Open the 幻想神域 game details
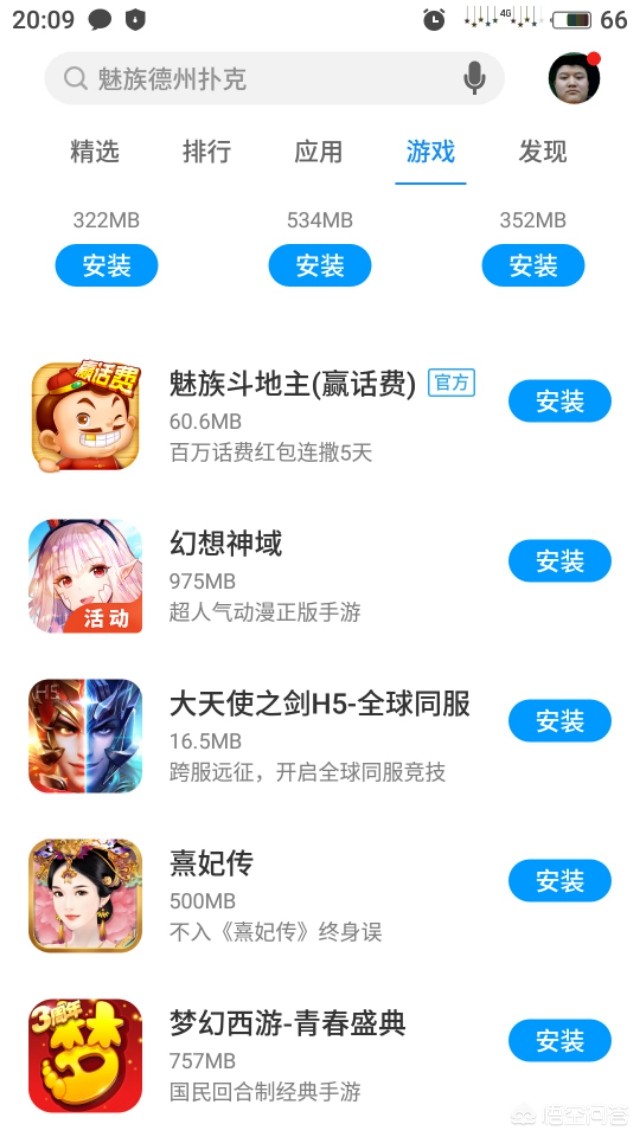640x1137 pixels. [226, 545]
